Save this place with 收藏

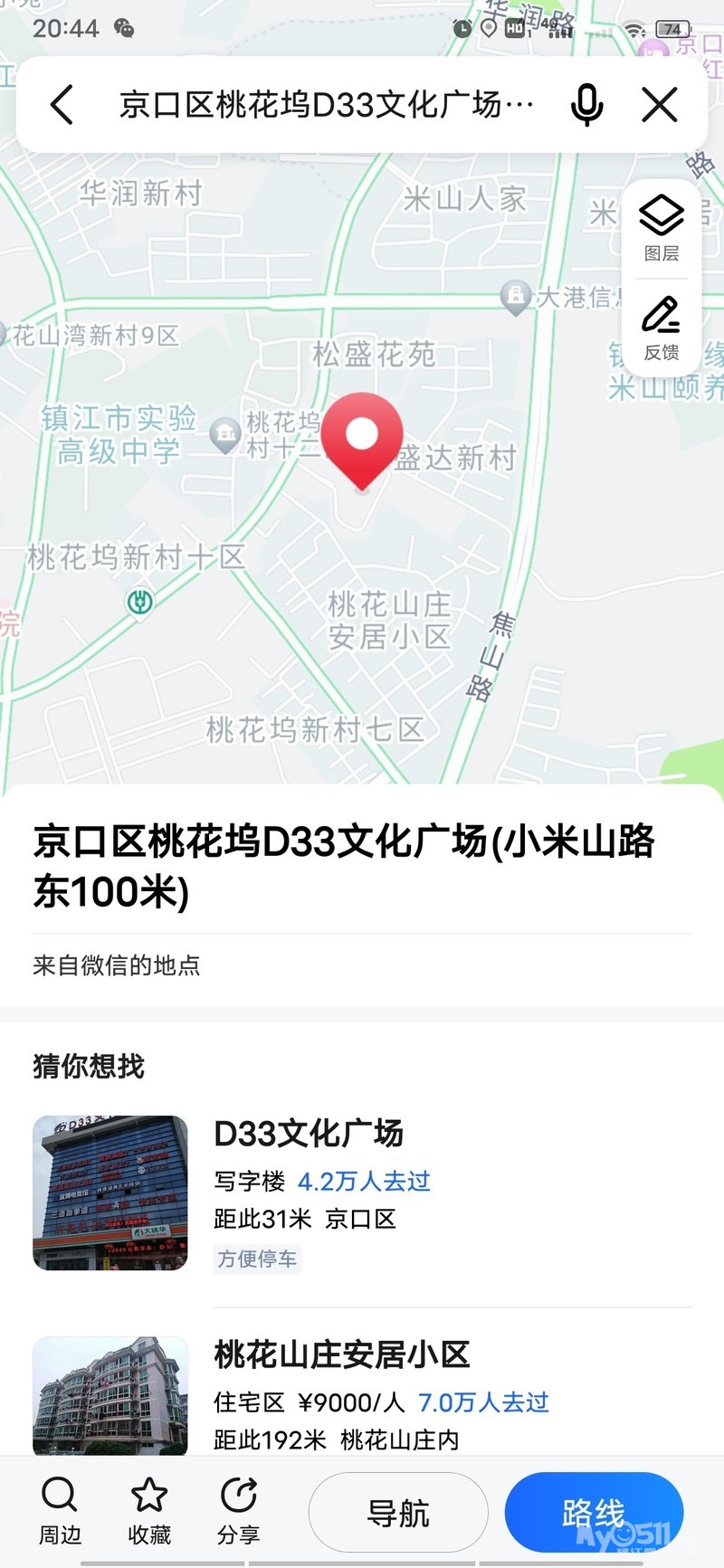pos(149,1511)
